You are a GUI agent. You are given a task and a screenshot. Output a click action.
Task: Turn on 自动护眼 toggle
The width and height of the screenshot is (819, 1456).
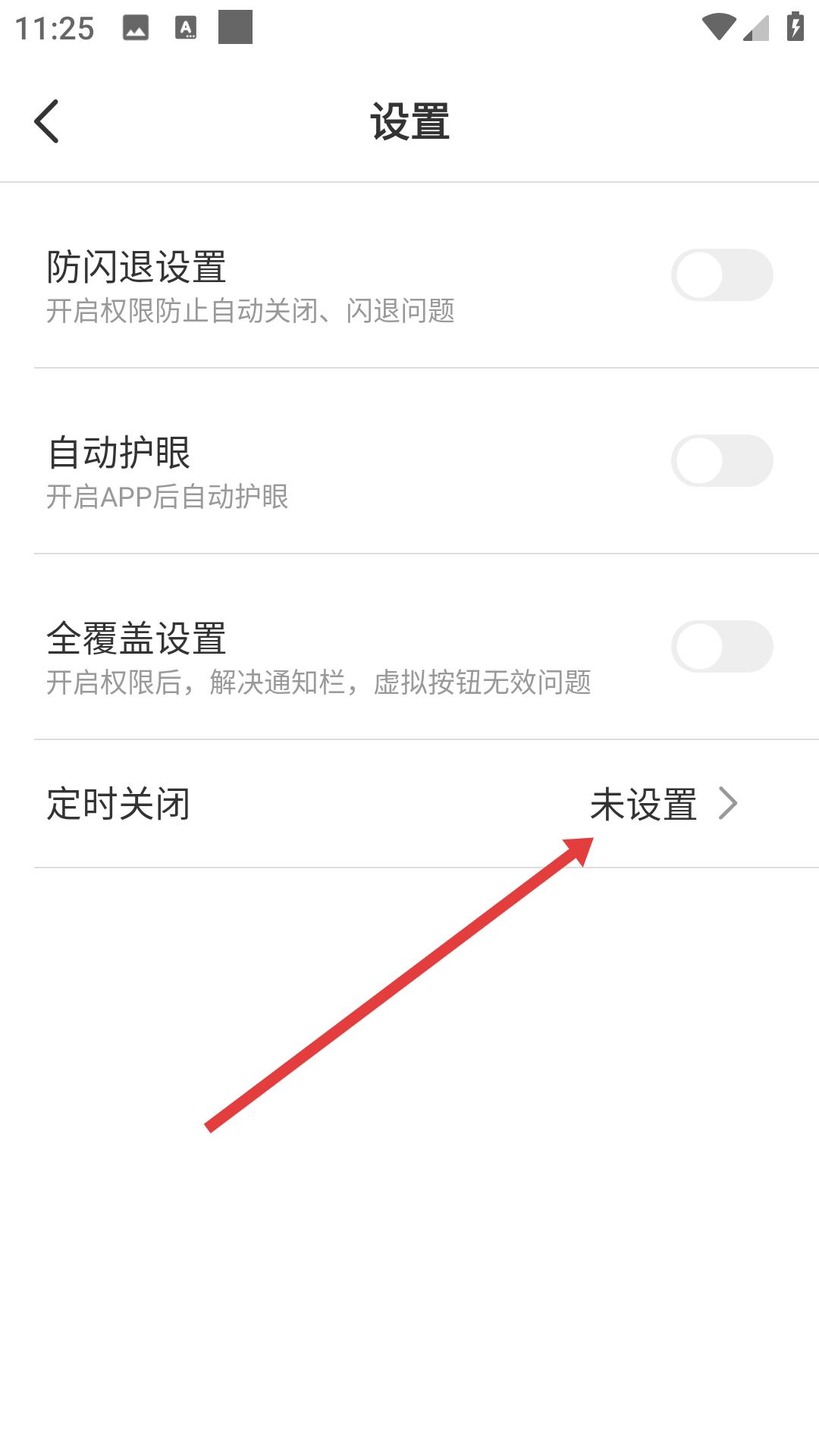point(721,460)
